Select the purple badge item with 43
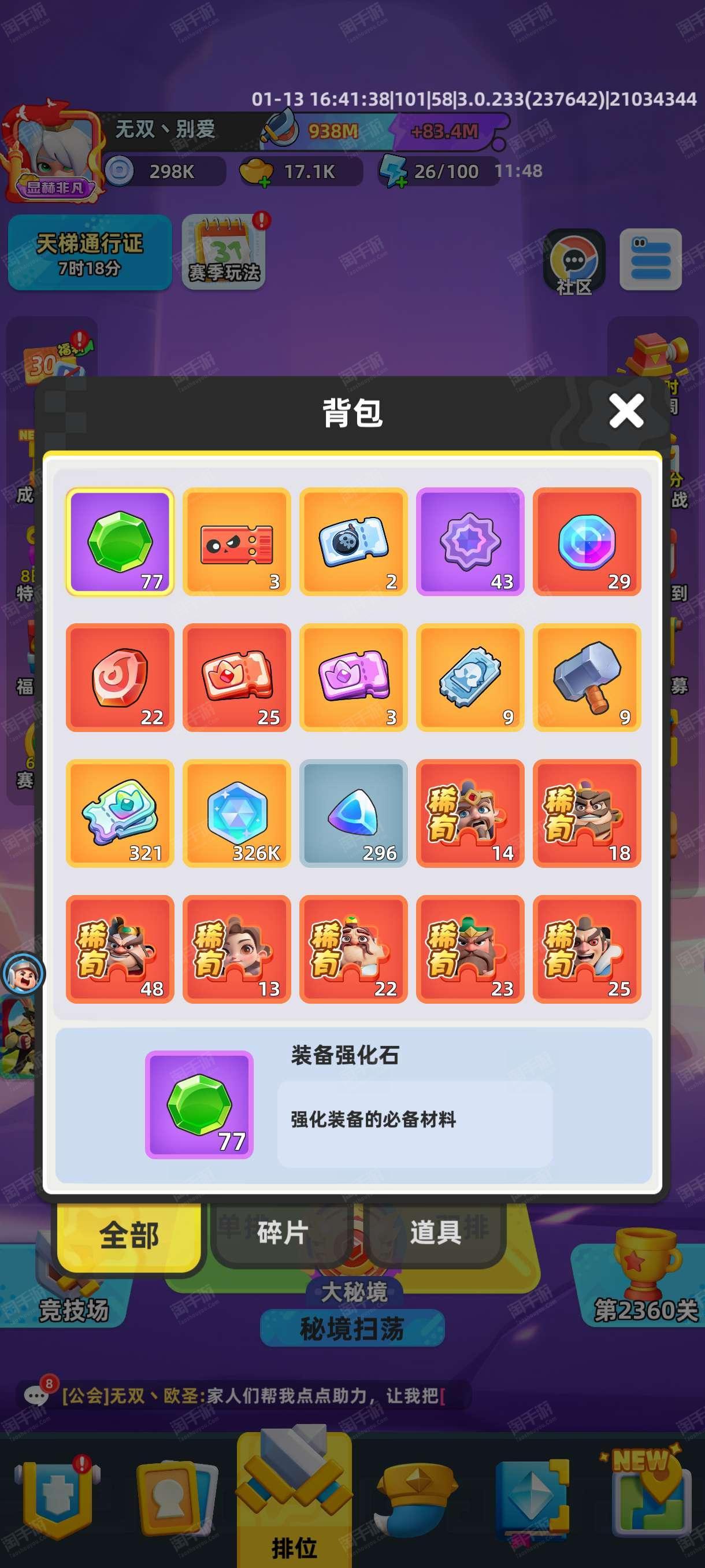Screen dimensions: 705x1568 click(470, 542)
